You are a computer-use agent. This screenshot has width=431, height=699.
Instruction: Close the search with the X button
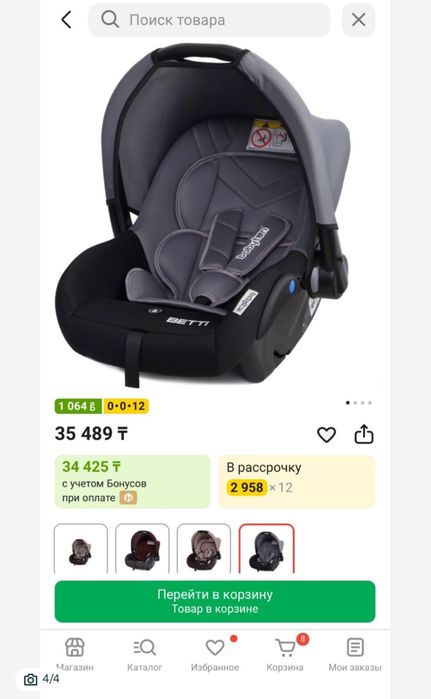tap(358, 20)
